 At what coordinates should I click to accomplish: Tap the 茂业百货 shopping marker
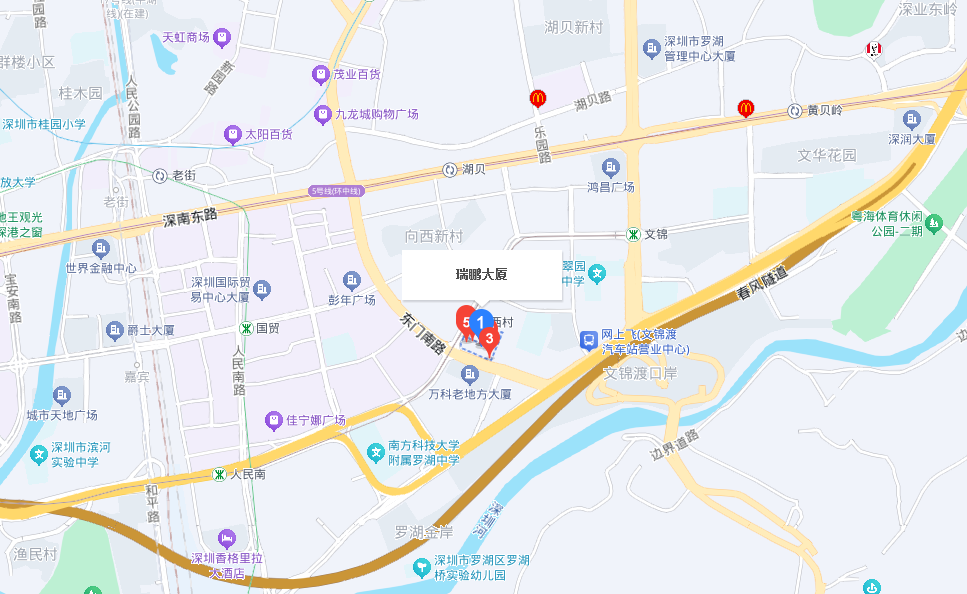click(320, 74)
